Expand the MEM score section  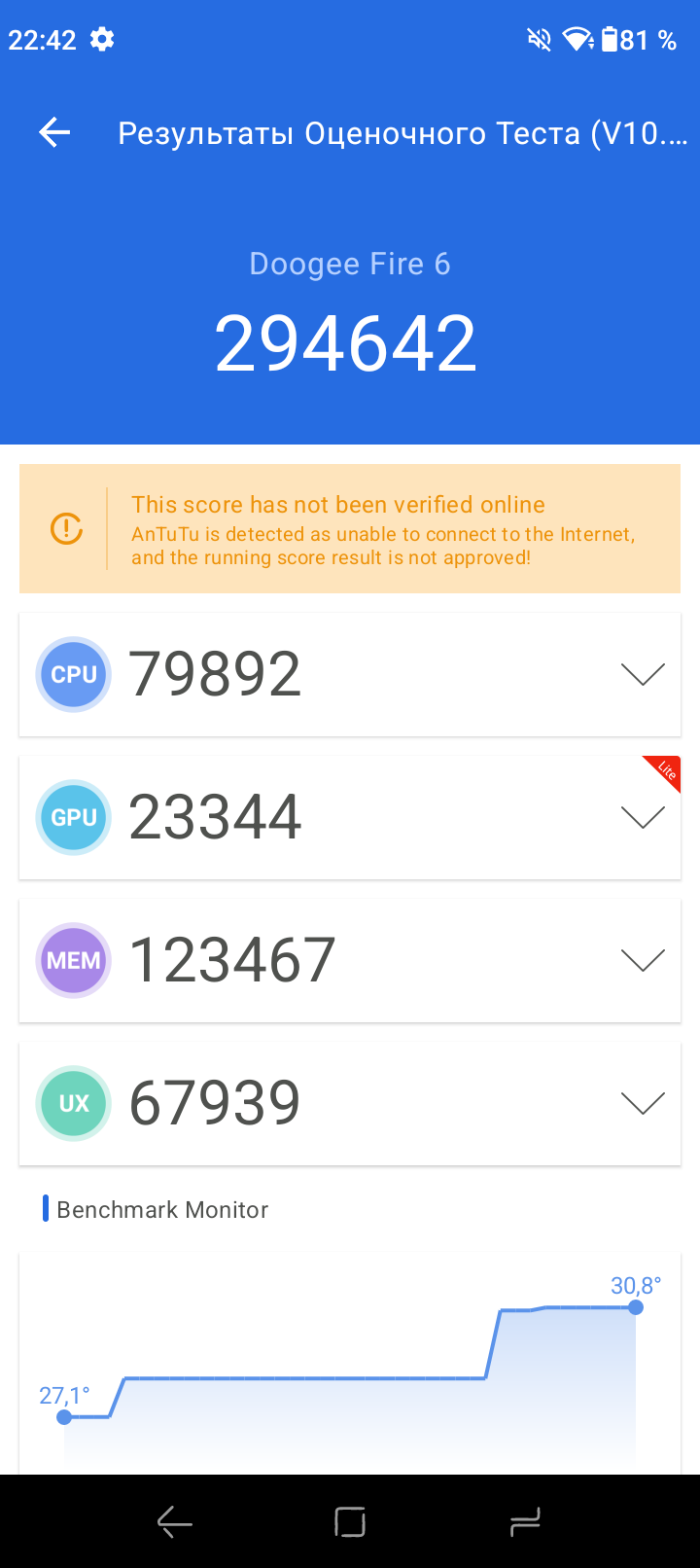click(x=642, y=961)
